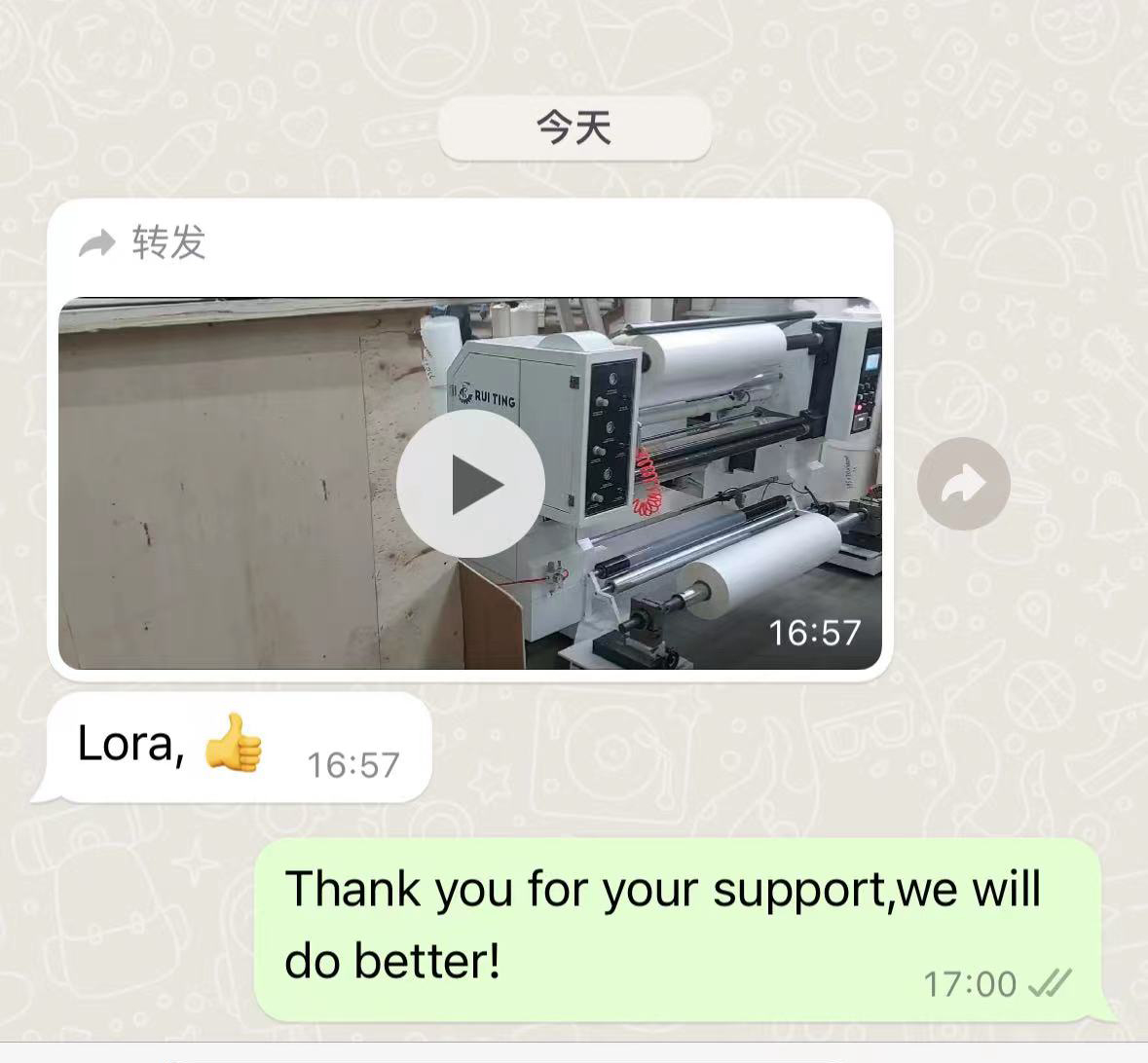Screen dimensions: 1148x1063
Task: Forward the video using the arrow button
Action: [x=963, y=484]
